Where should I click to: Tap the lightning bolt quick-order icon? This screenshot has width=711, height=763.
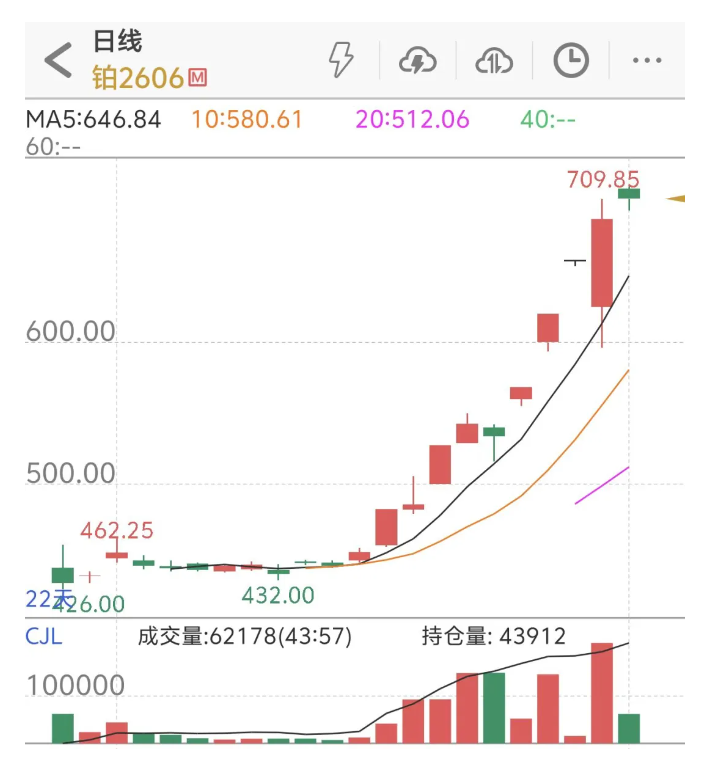click(341, 60)
